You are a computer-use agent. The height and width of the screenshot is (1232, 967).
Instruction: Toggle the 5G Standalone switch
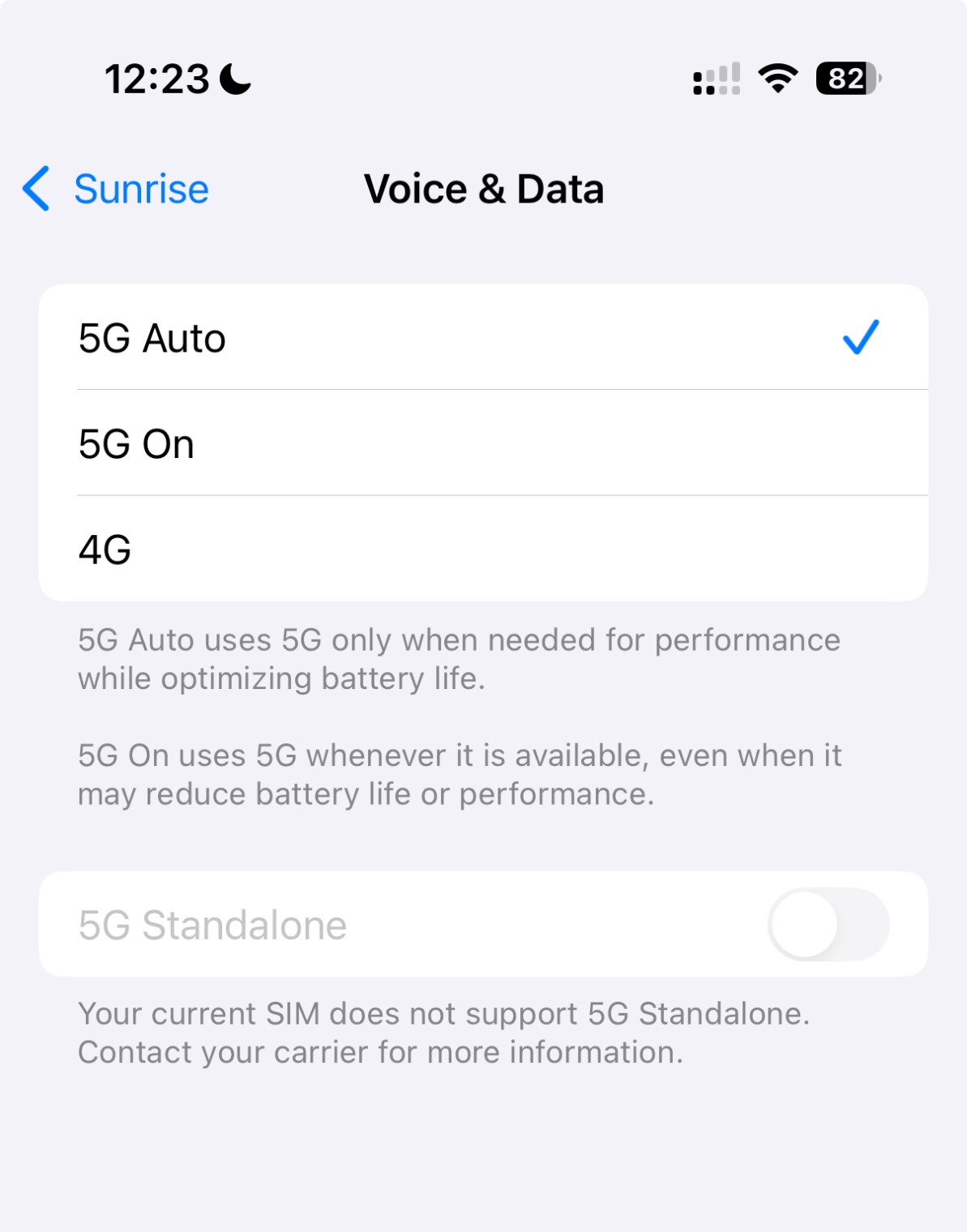828,925
